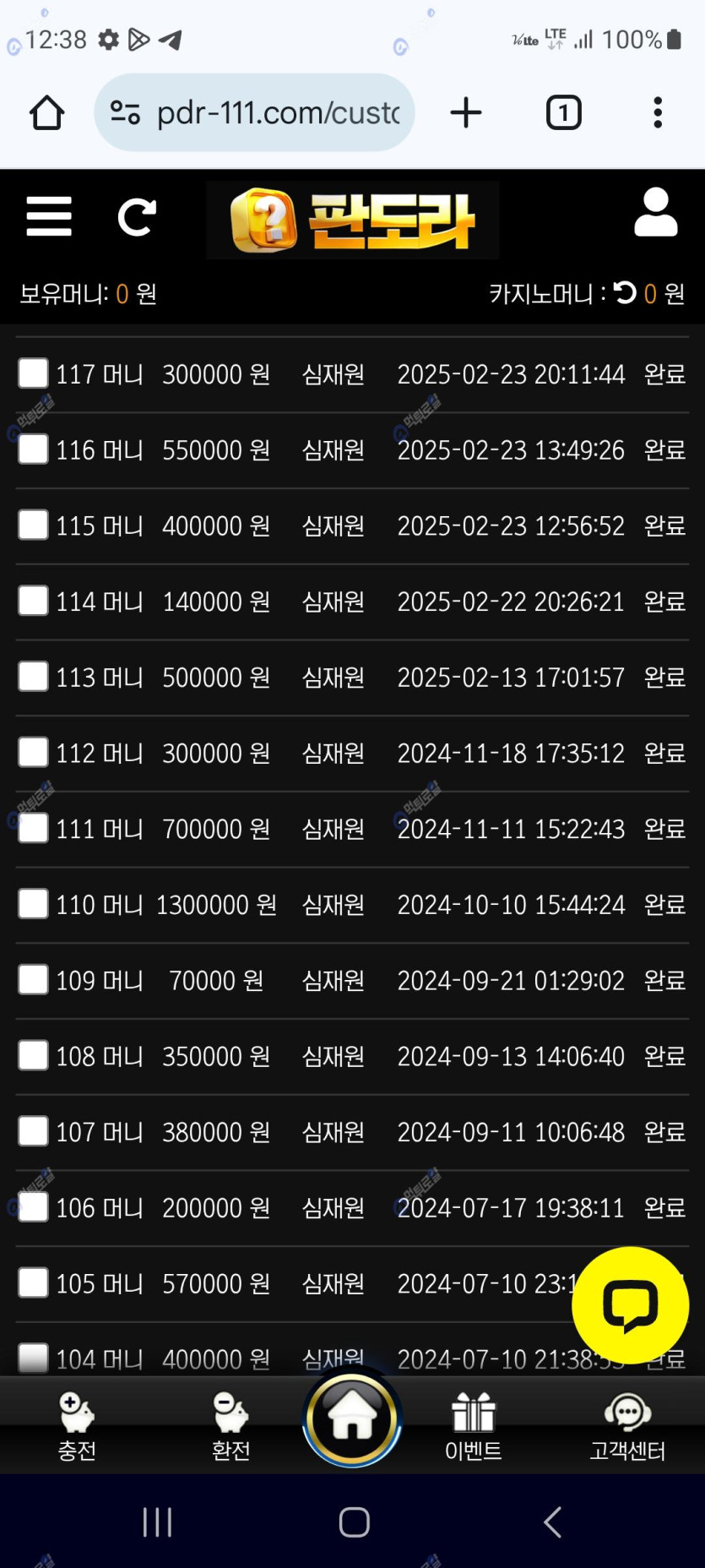Mark the checkbox for entry 110
705x1568 pixels.
pos(33,904)
